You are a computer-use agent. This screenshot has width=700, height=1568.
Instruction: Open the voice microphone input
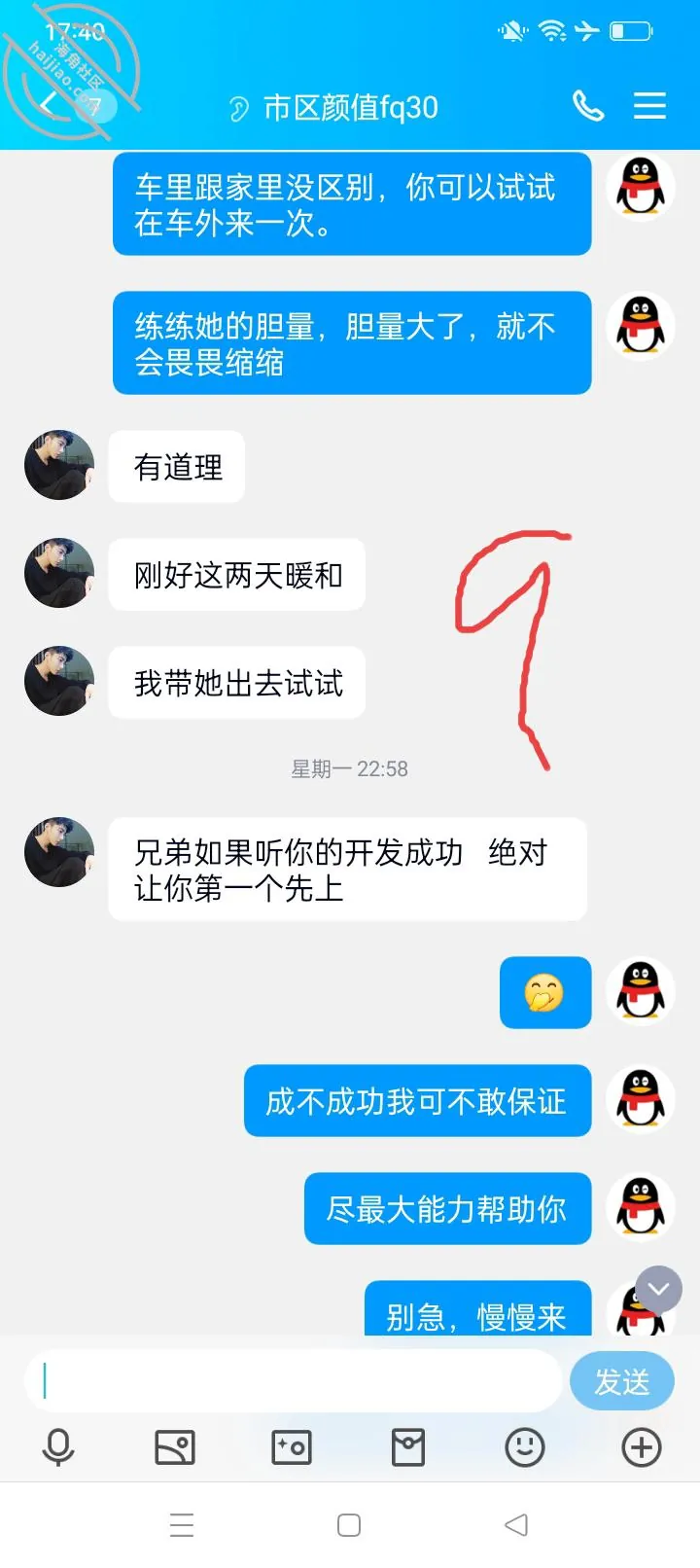tap(58, 1447)
